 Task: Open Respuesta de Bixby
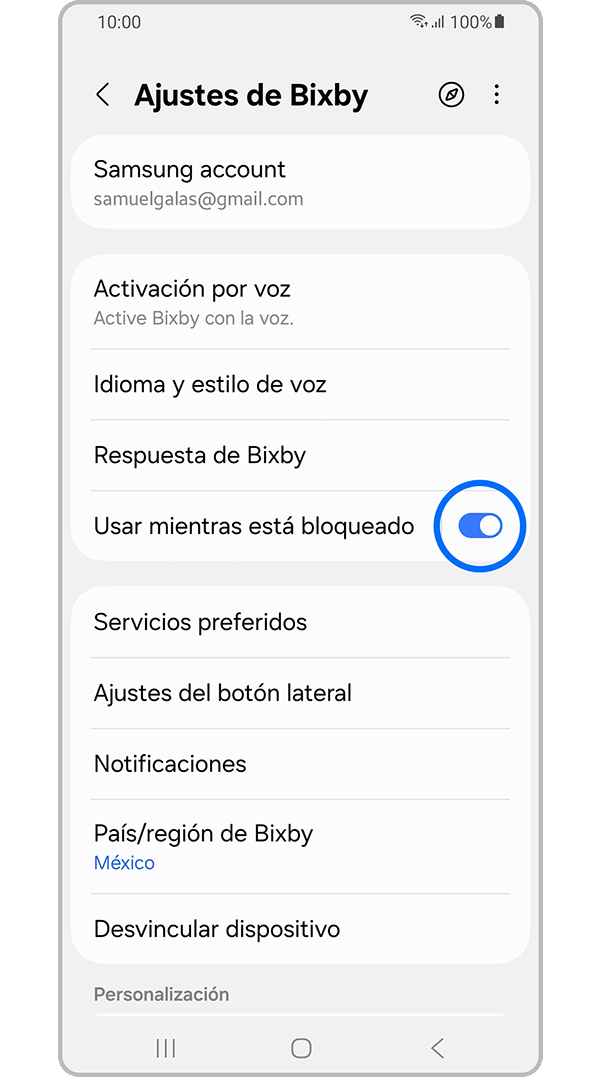pos(300,456)
